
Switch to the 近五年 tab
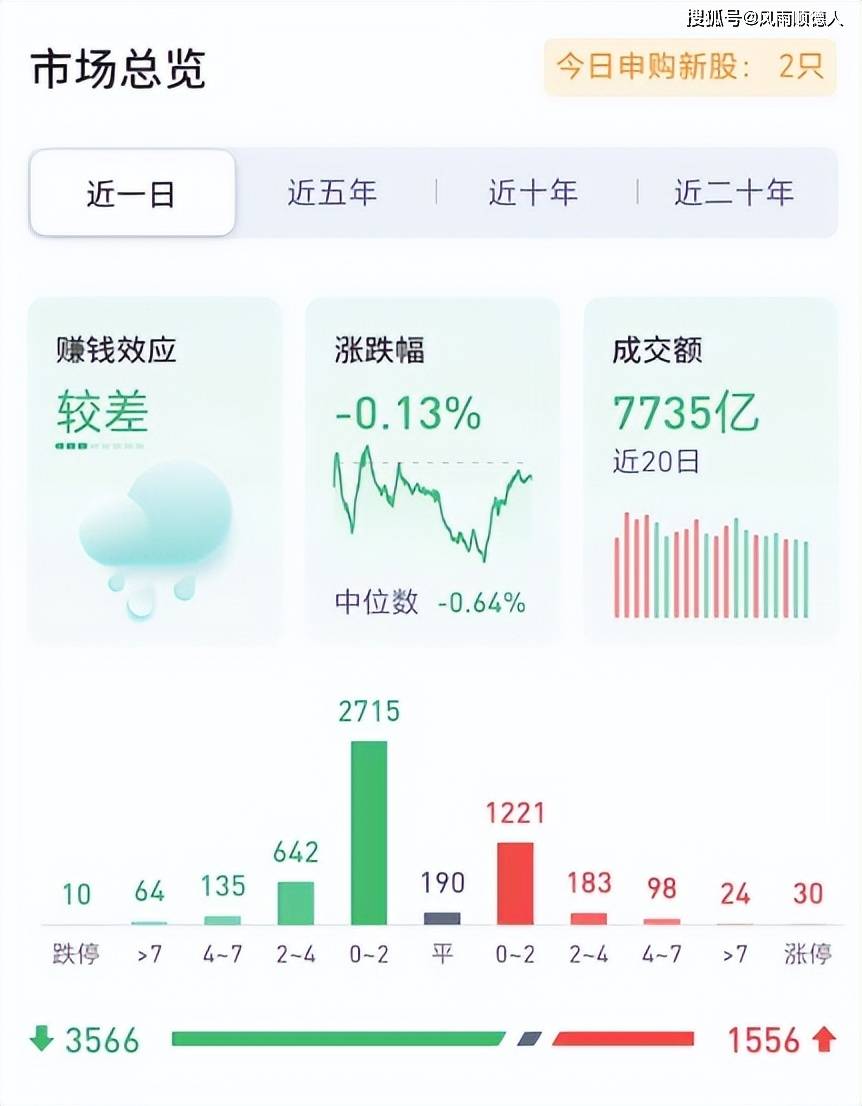pos(333,192)
